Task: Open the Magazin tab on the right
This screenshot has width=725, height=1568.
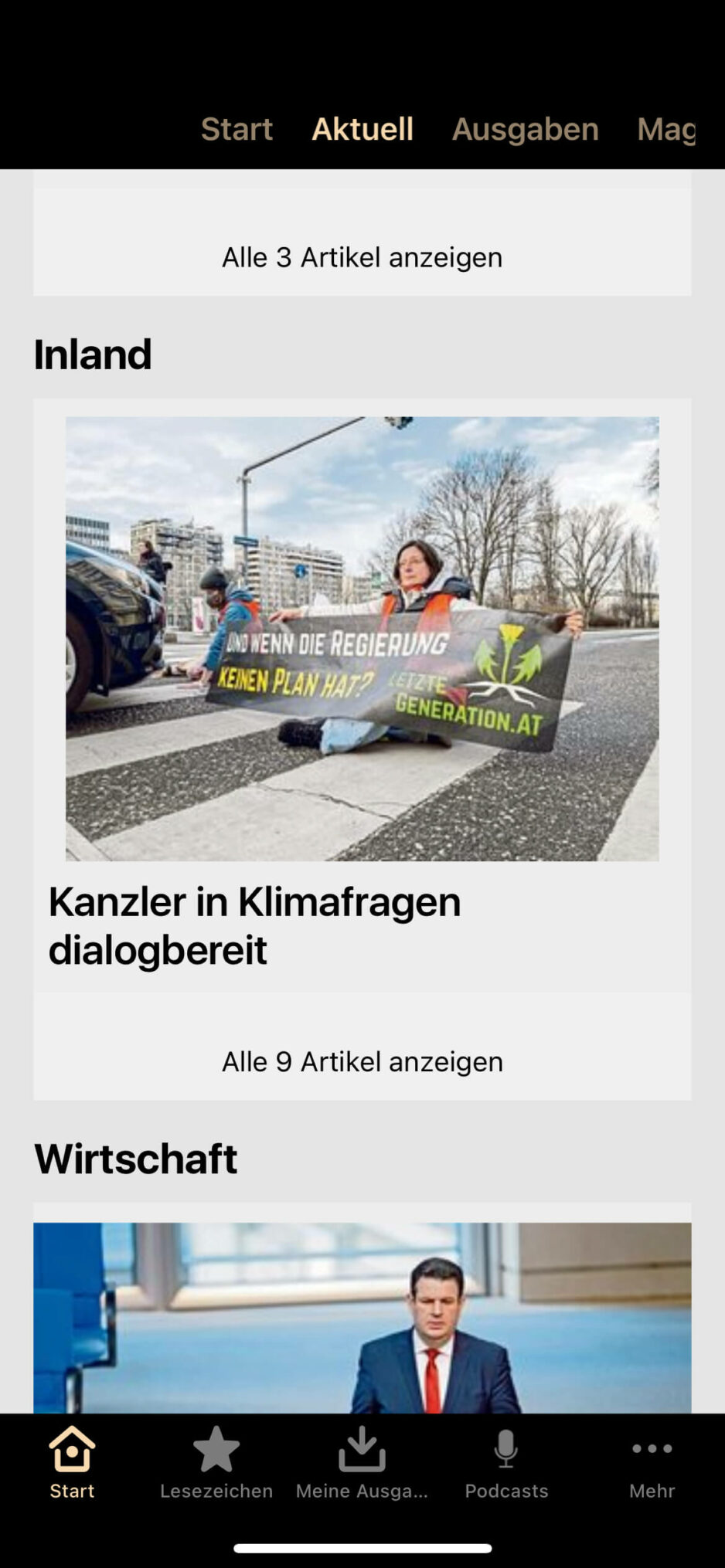Action: [669, 128]
